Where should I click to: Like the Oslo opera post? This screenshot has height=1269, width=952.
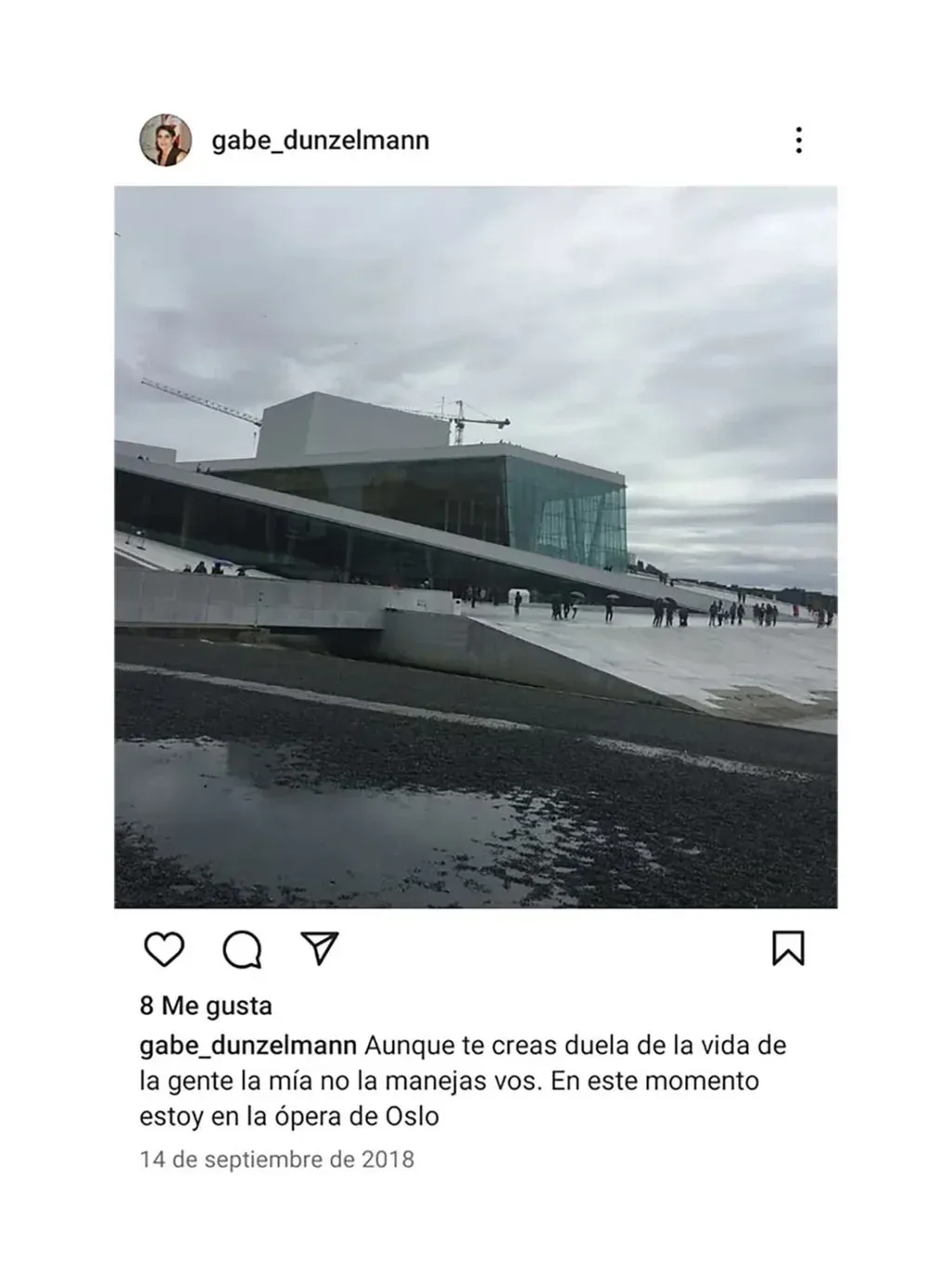coord(165,949)
